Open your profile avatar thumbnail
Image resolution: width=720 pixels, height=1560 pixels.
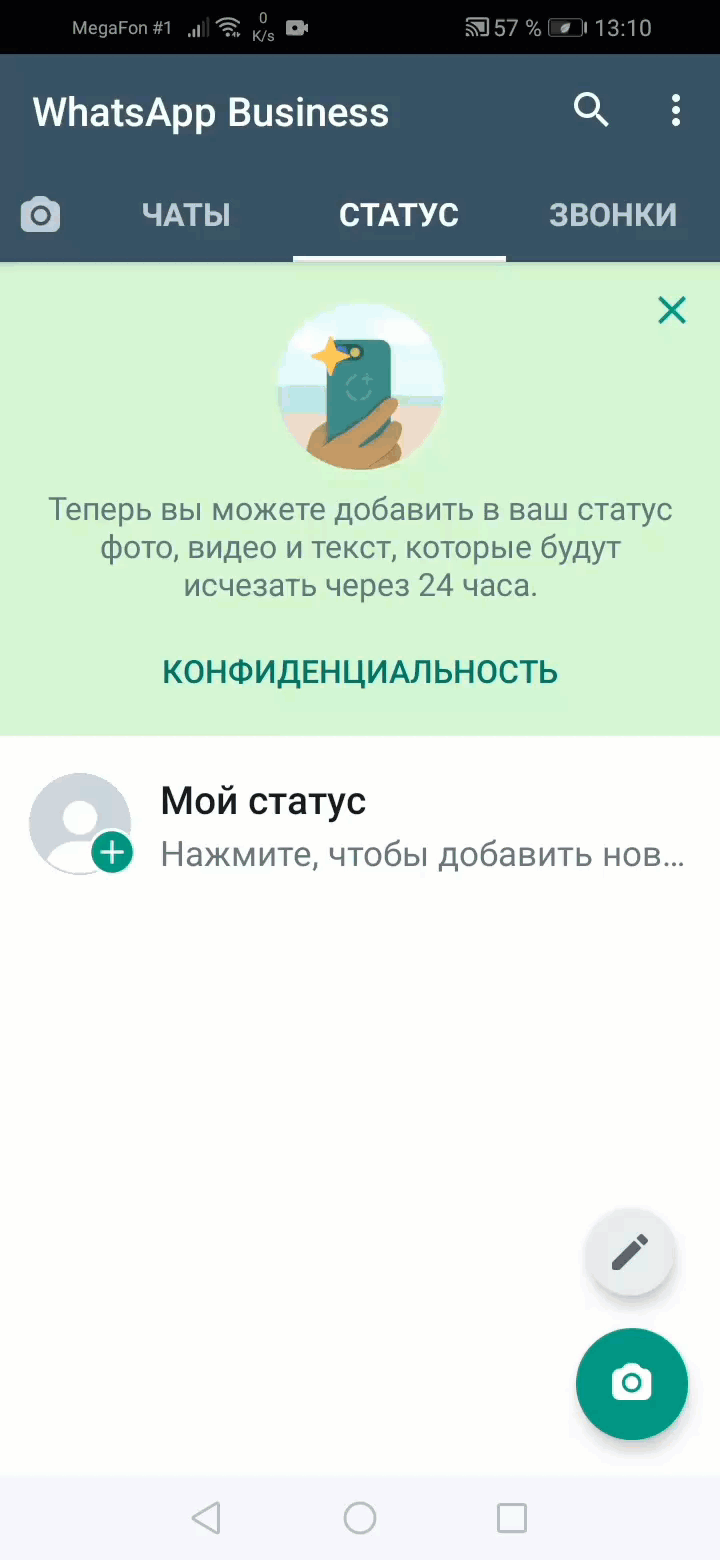pos(80,823)
